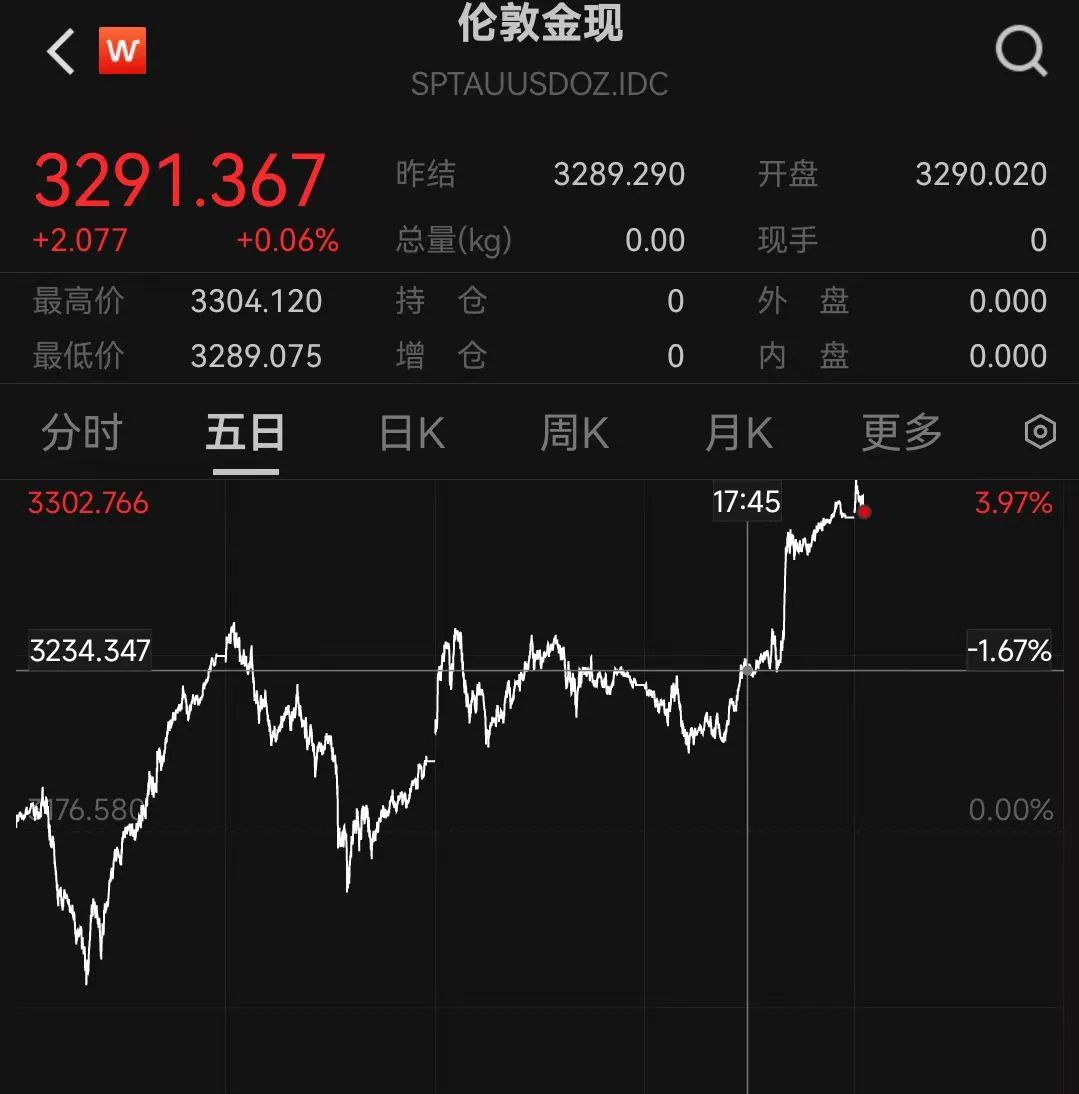Open the 更多 chart options

[902, 433]
